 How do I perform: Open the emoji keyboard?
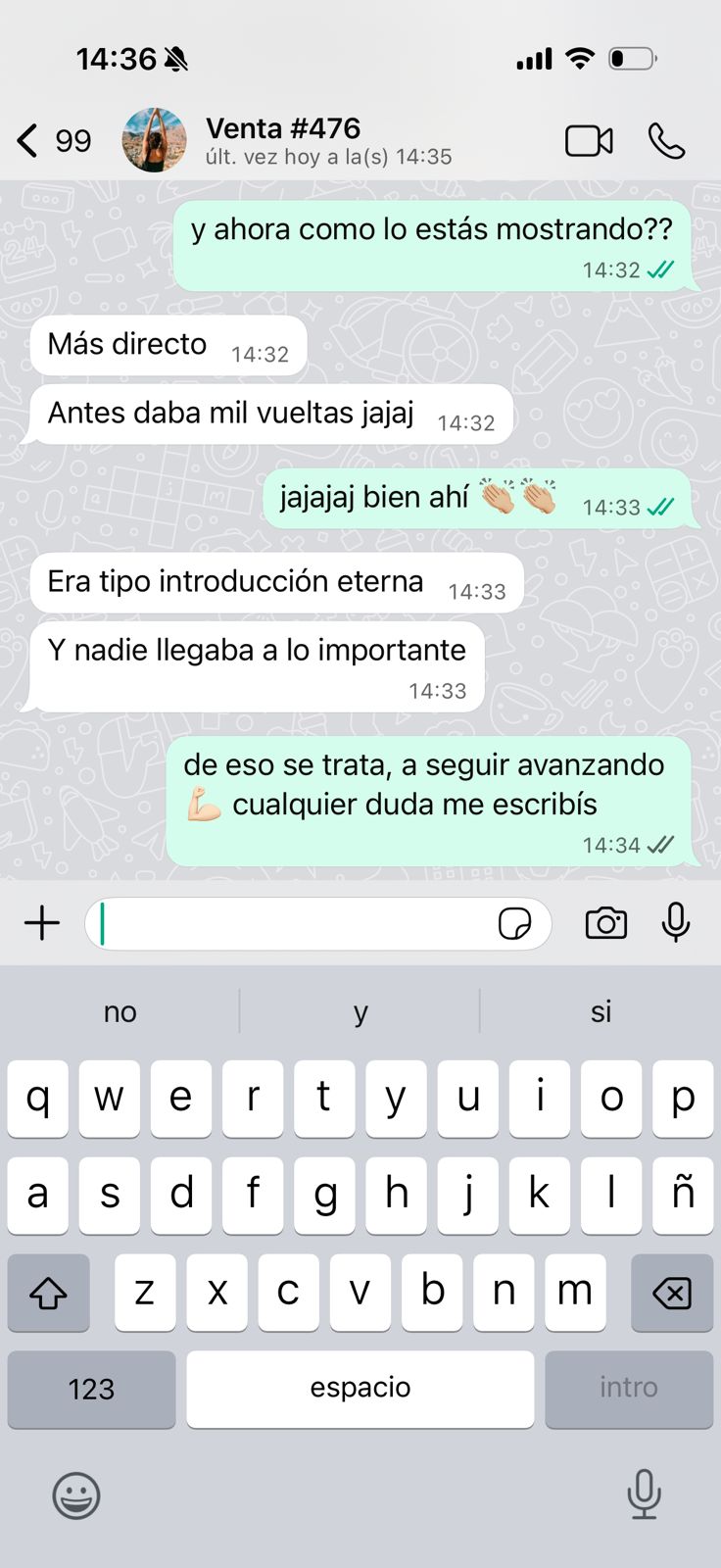point(76,1496)
